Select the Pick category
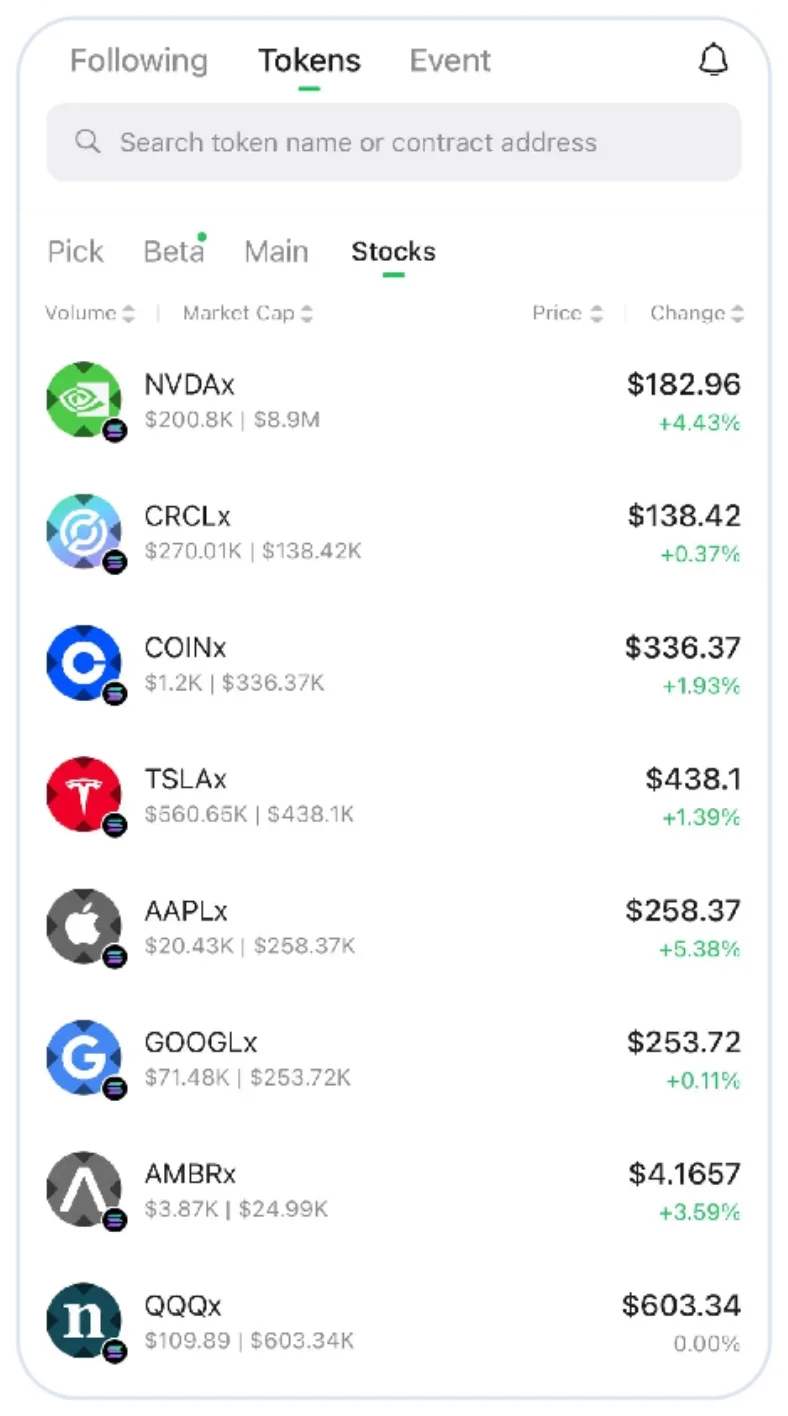This screenshot has width=788, height=1416. click(x=76, y=251)
